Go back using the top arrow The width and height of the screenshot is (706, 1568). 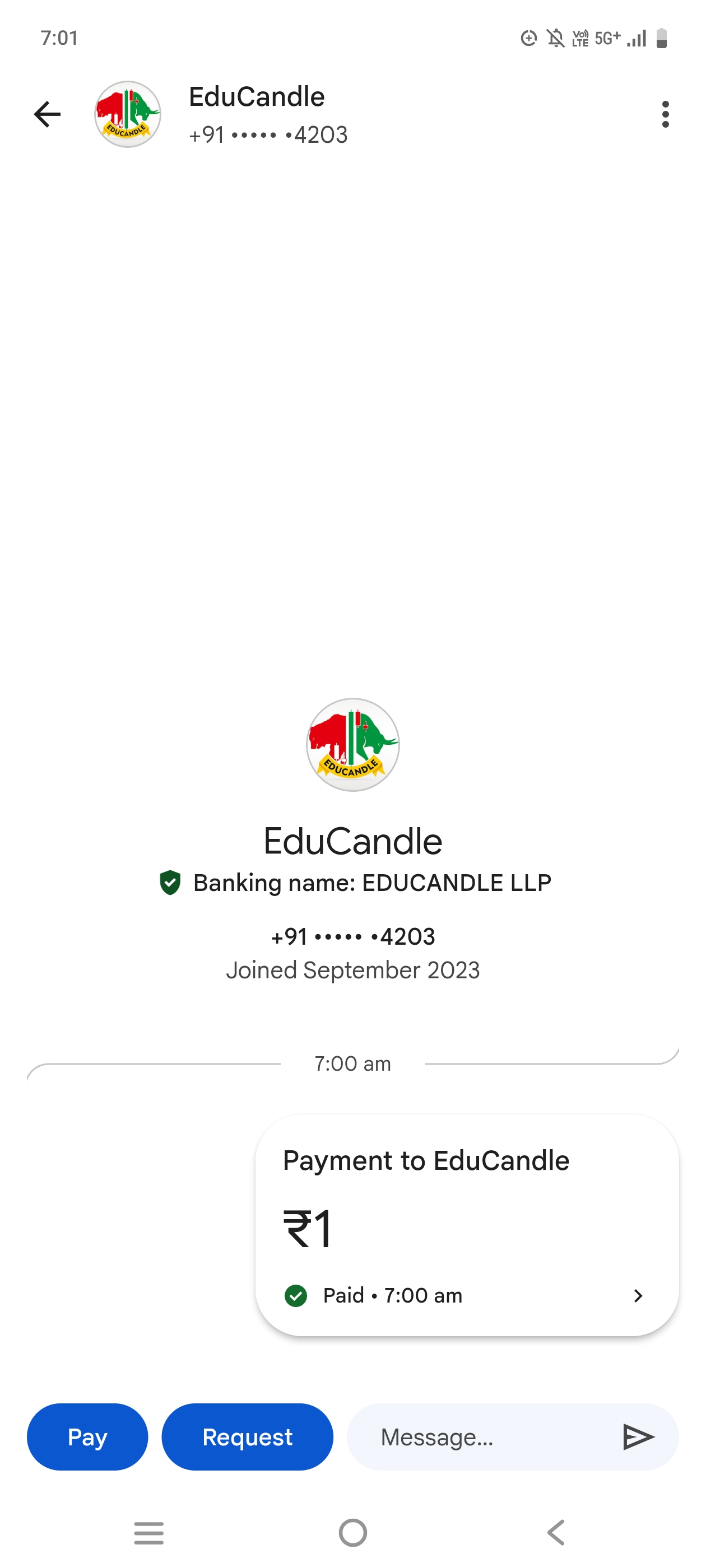tap(47, 114)
